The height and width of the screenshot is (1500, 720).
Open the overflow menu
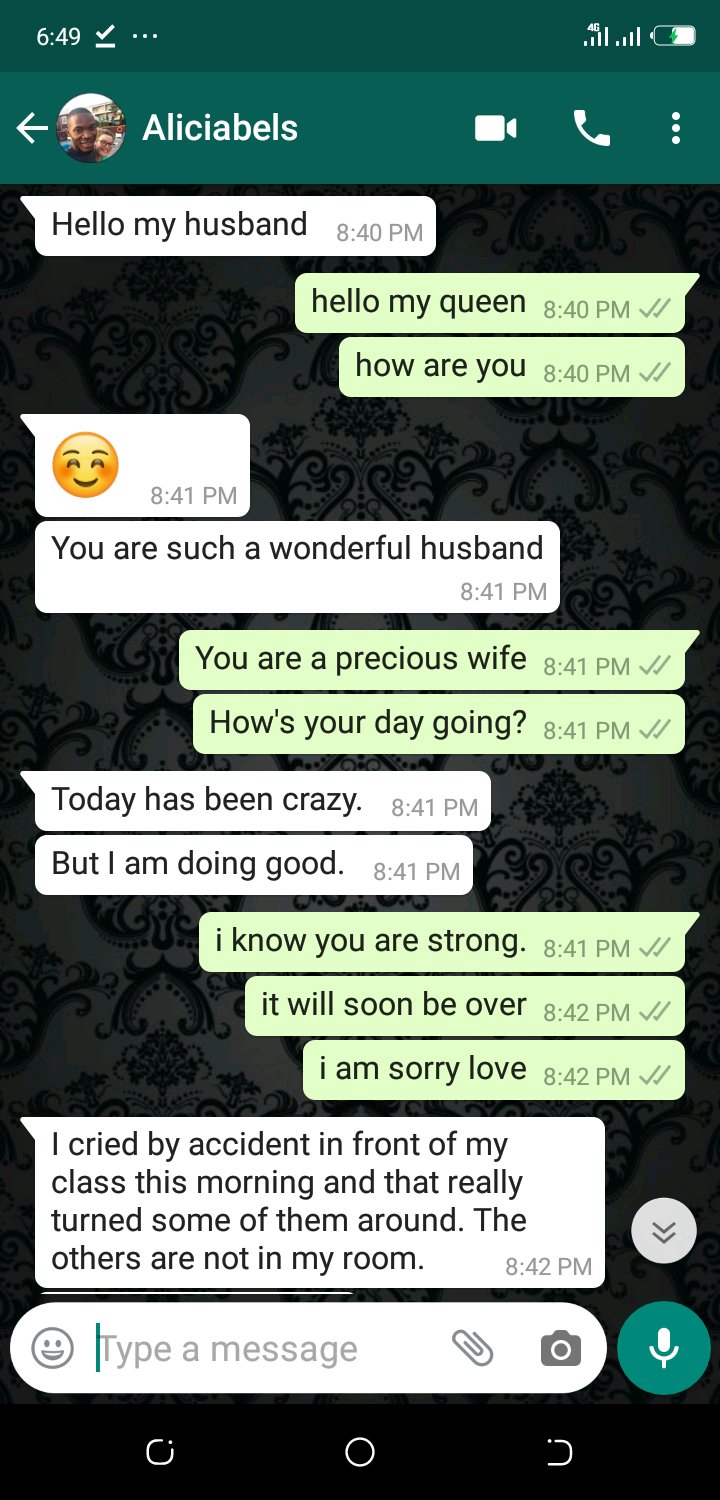coord(676,128)
